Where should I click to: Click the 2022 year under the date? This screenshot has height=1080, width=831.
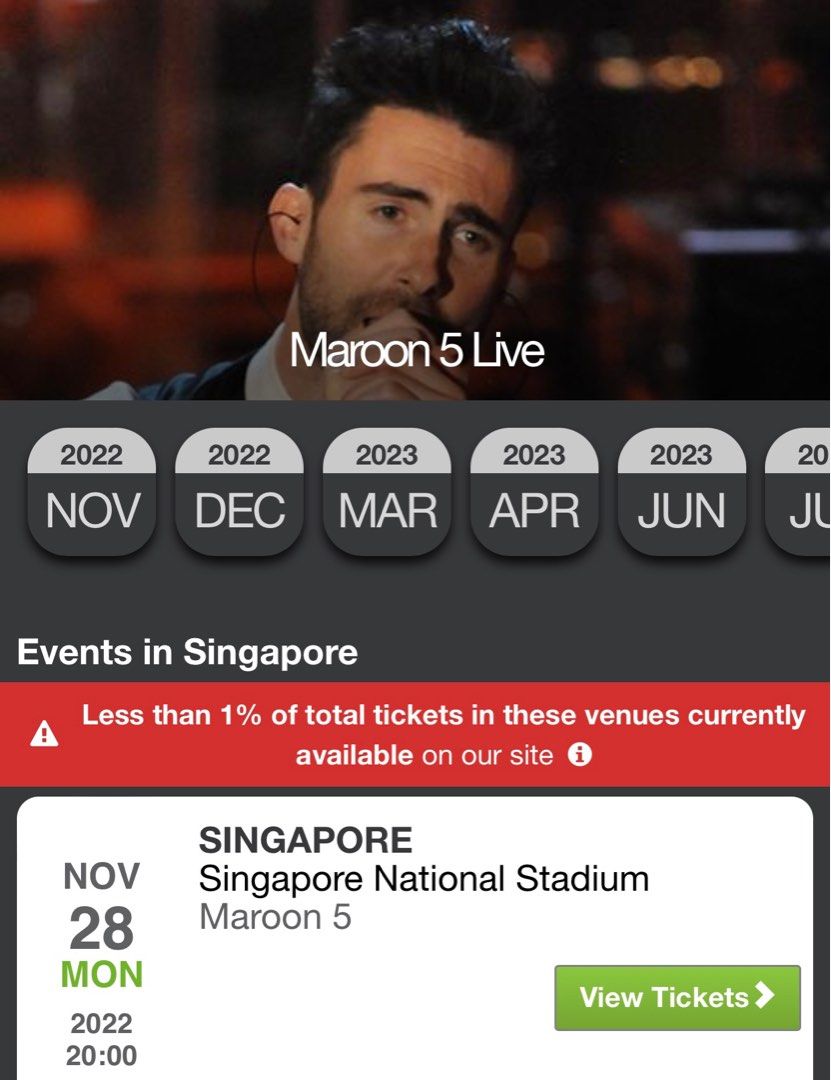coord(103,1022)
